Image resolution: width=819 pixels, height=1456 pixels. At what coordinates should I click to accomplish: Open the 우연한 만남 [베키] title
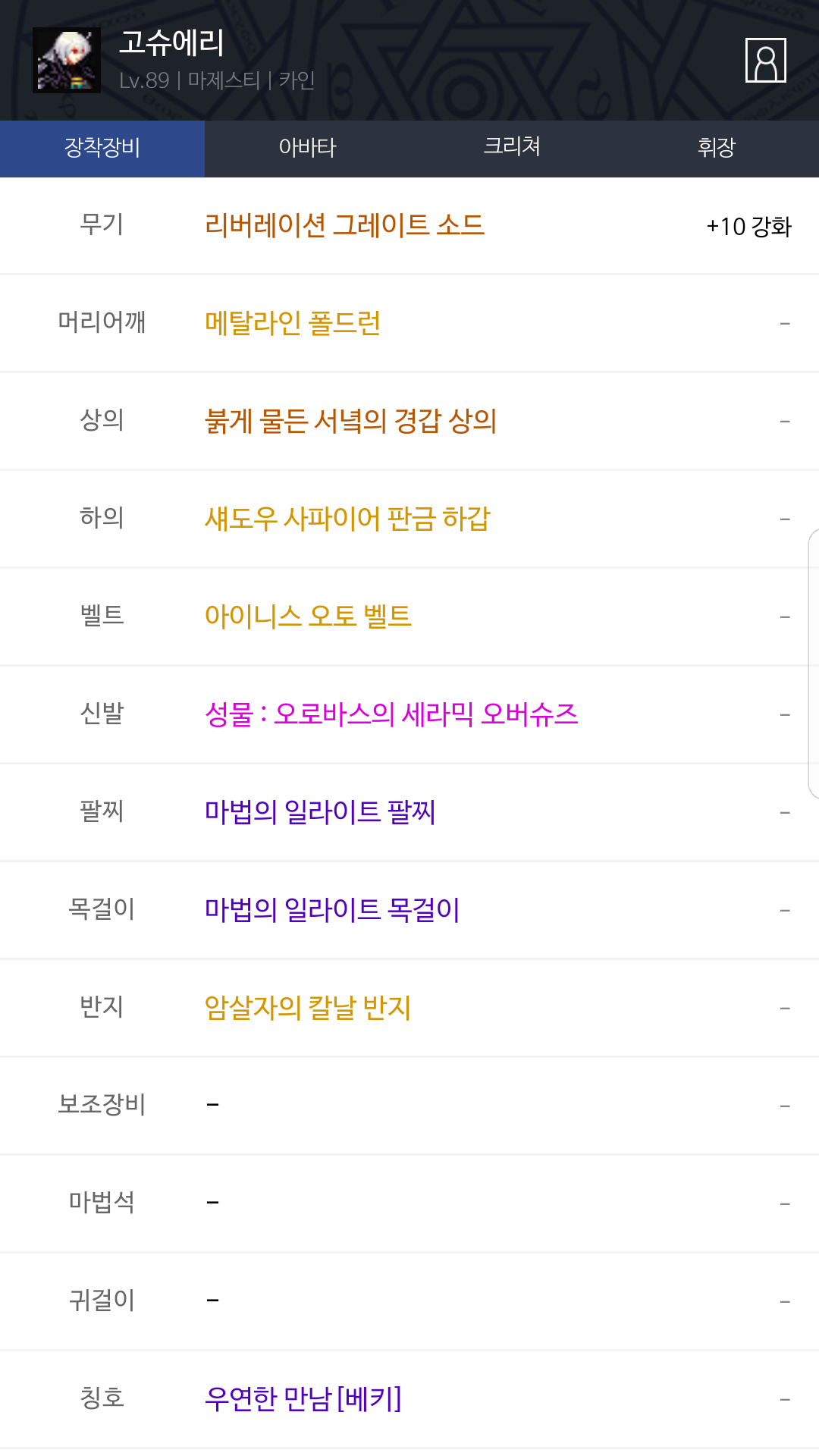tap(303, 1399)
